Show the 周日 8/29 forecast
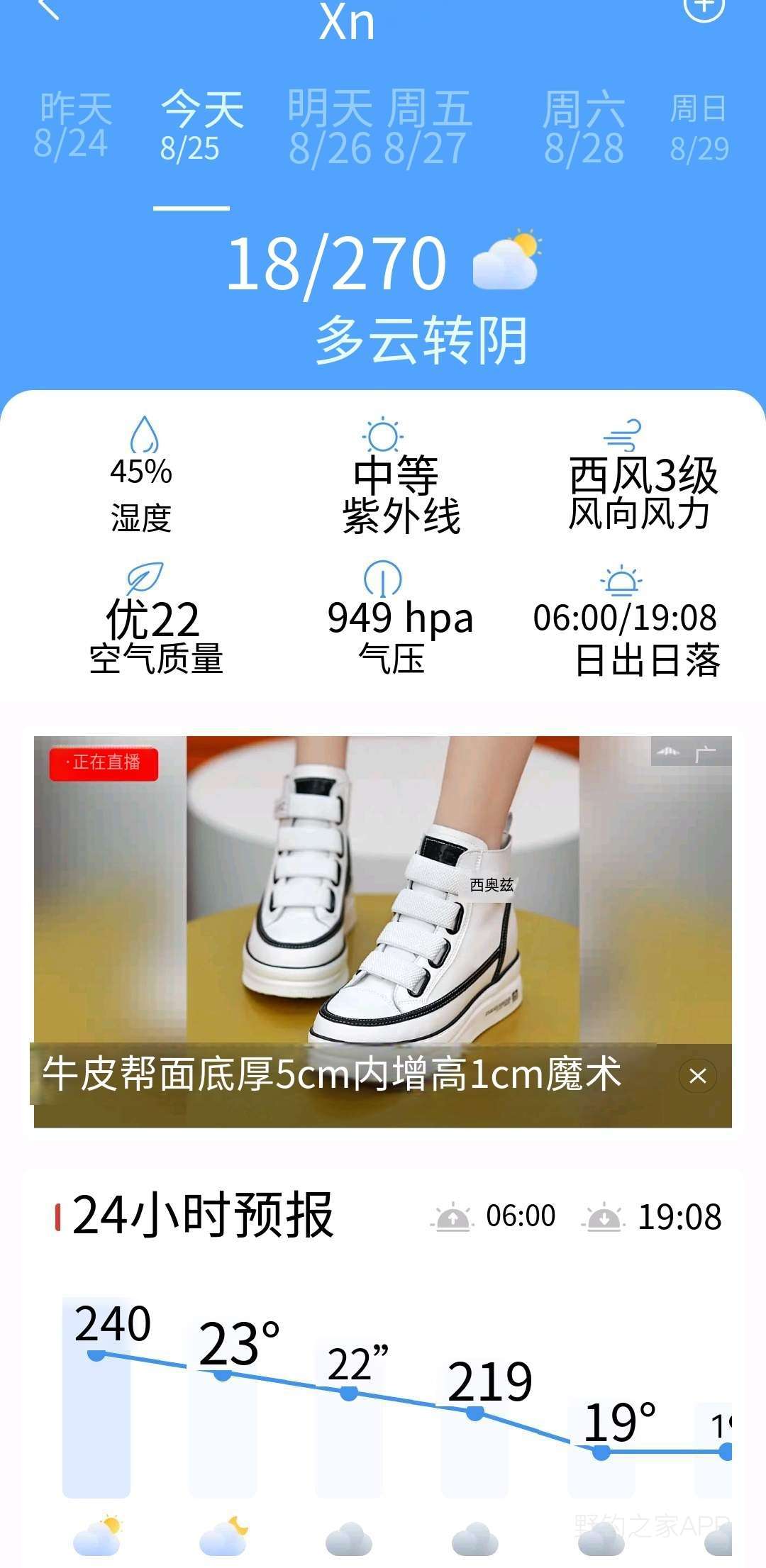Image resolution: width=766 pixels, height=1568 pixels. [699, 128]
